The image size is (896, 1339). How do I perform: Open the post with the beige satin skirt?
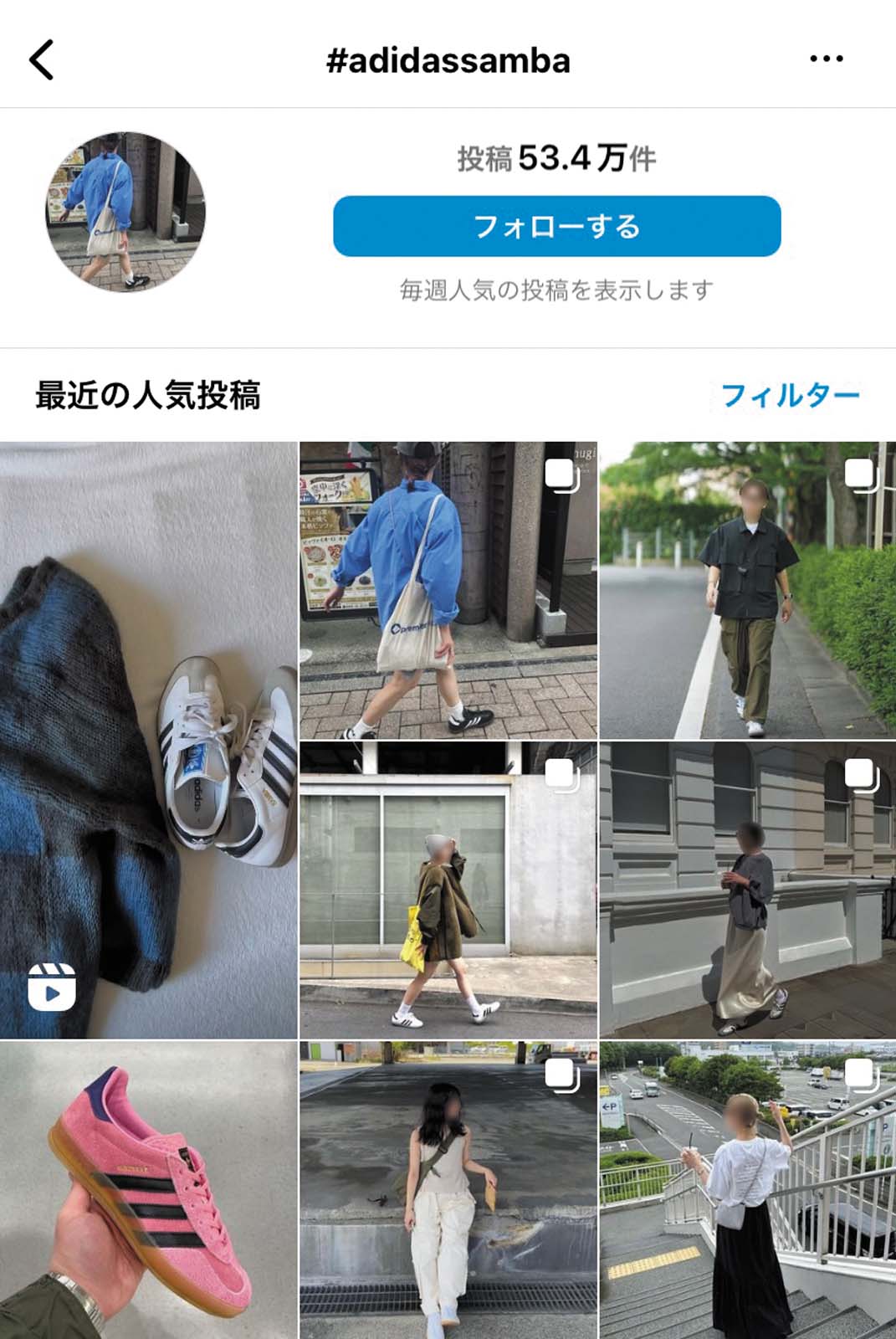[x=747, y=890]
